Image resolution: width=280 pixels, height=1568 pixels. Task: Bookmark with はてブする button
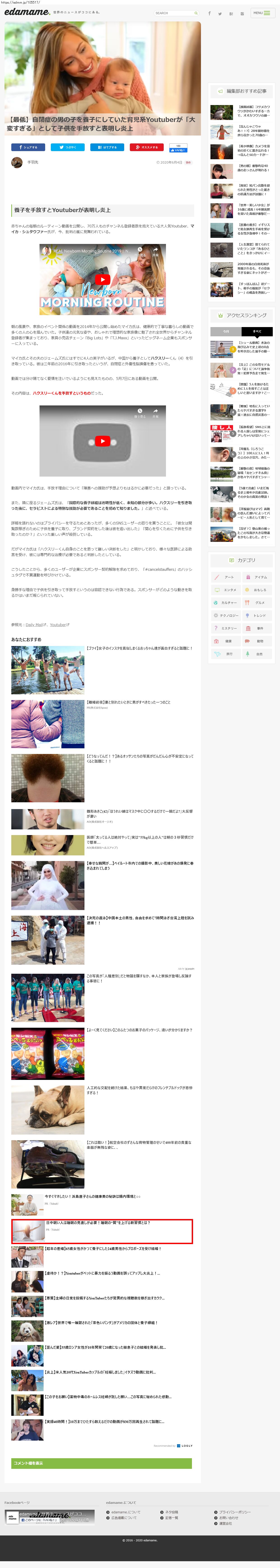pyautogui.click(x=107, y=147)
